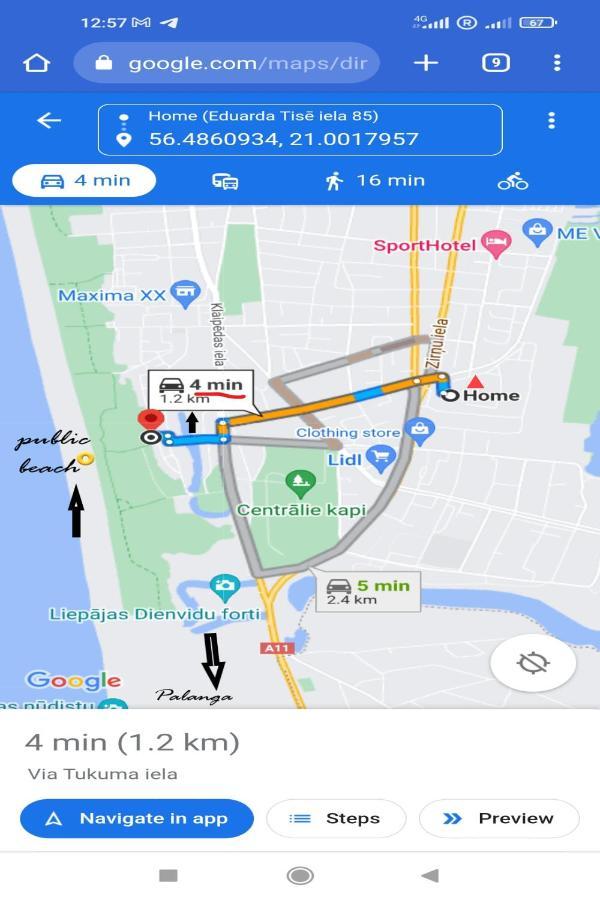The height and width of the screenshot is (900, 600).
Task: Edit the Home and destination route fields
Action: [x=300, y=129]
